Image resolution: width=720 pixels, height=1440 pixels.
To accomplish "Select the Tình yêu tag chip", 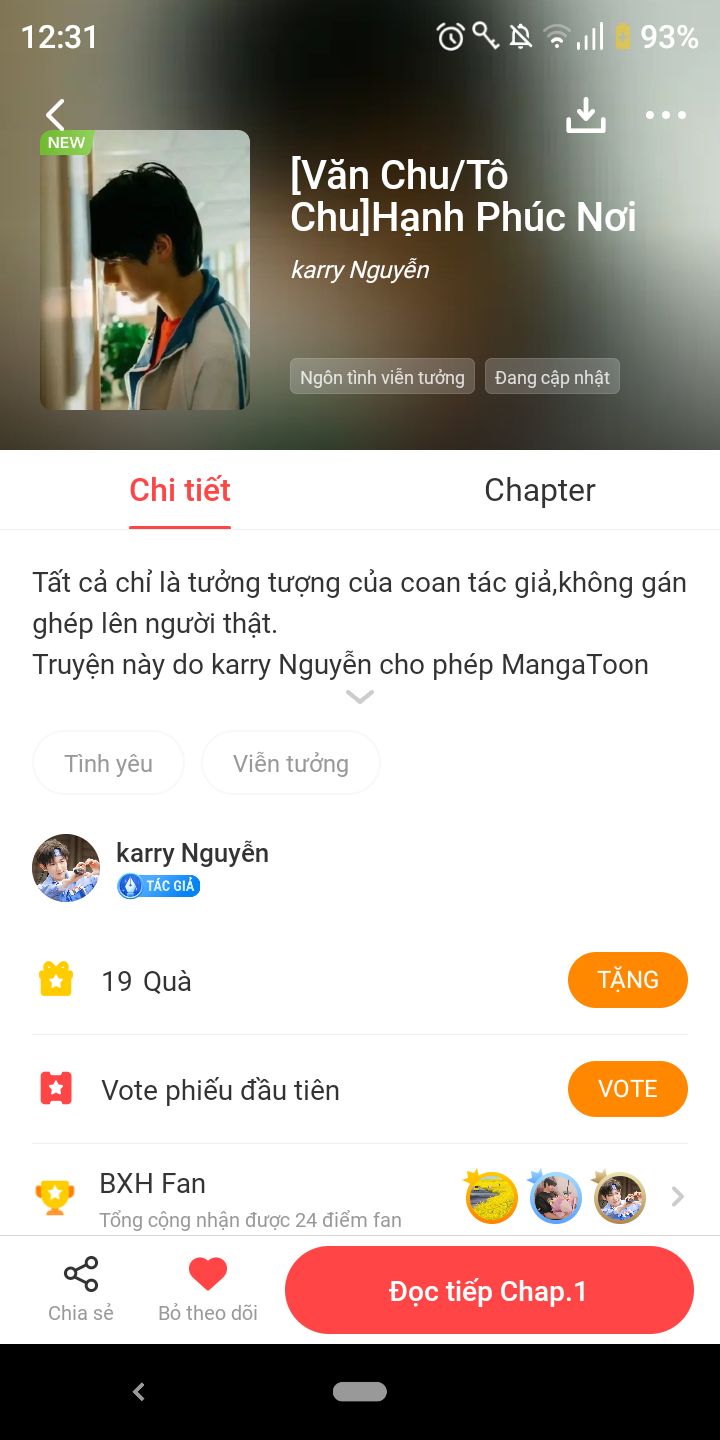I will (x=108, y=763).
